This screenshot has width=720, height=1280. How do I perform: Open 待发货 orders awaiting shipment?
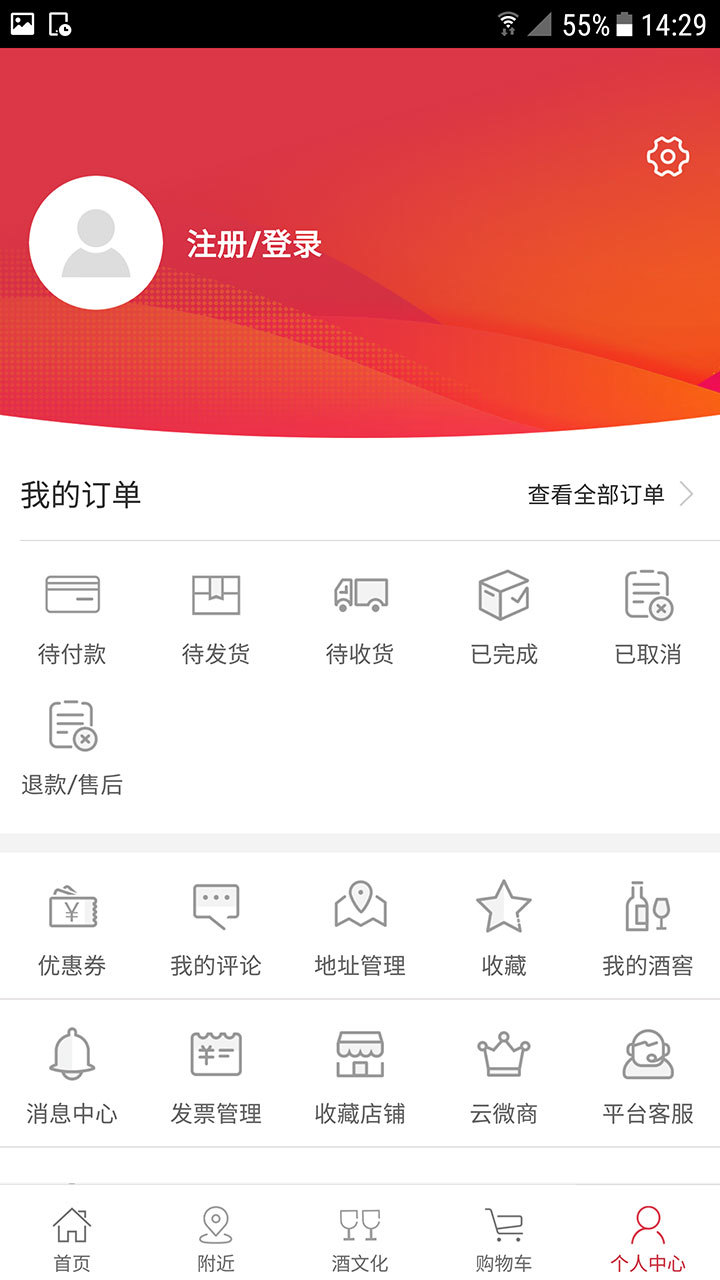216,616
